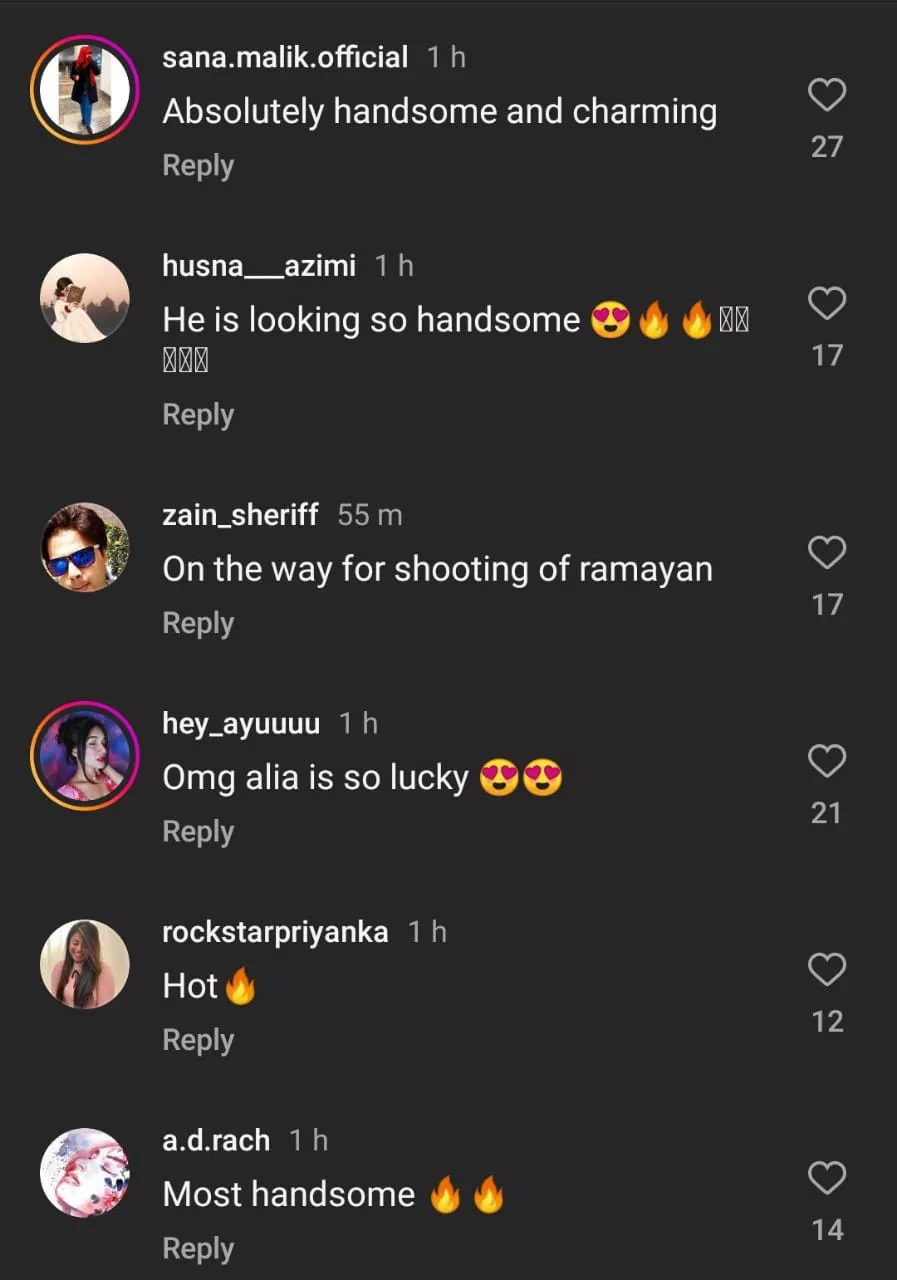Open hey_ayuuuu's story avatar
Screen dimensions: 897x1280
click(84, 755)
